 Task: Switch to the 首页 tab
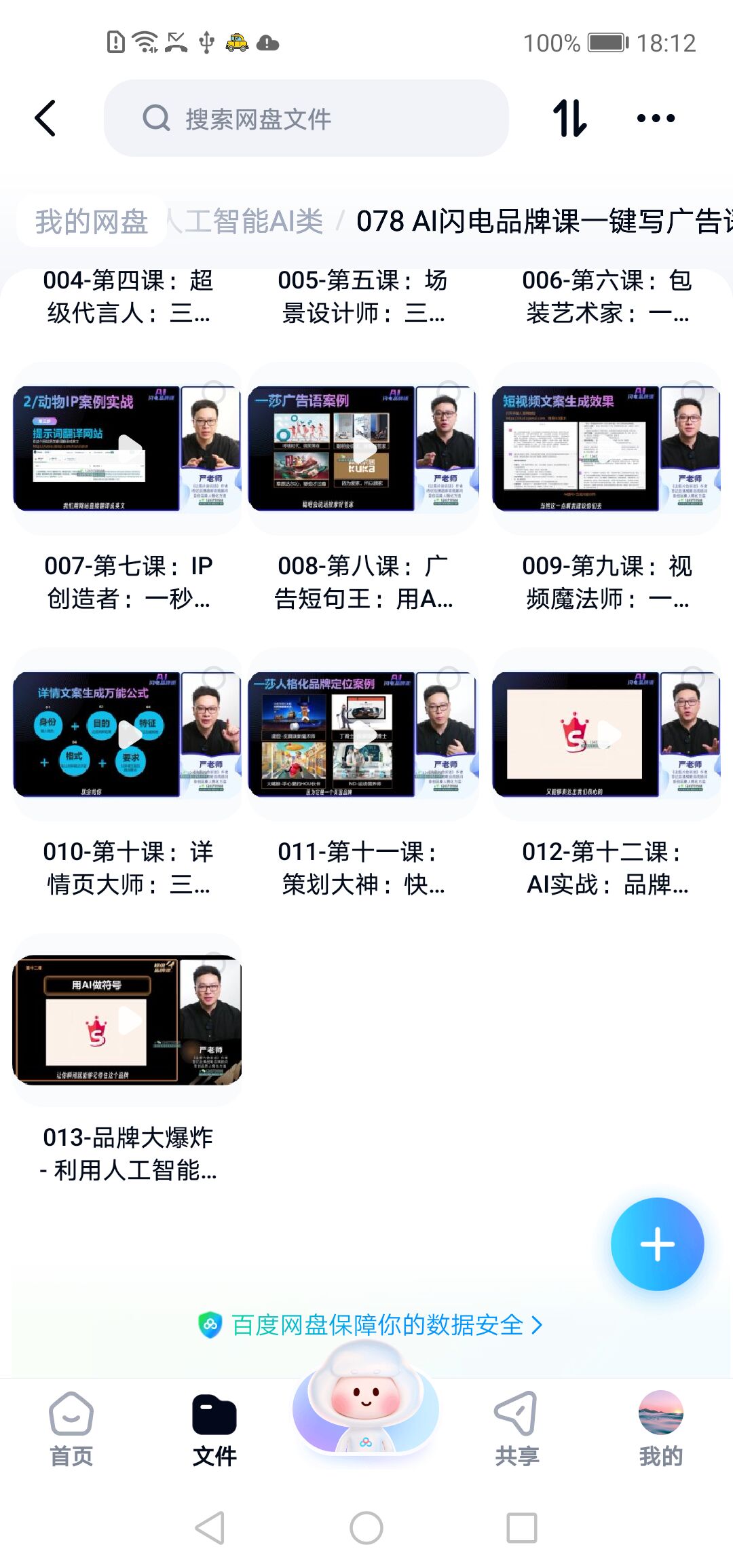71,1429
